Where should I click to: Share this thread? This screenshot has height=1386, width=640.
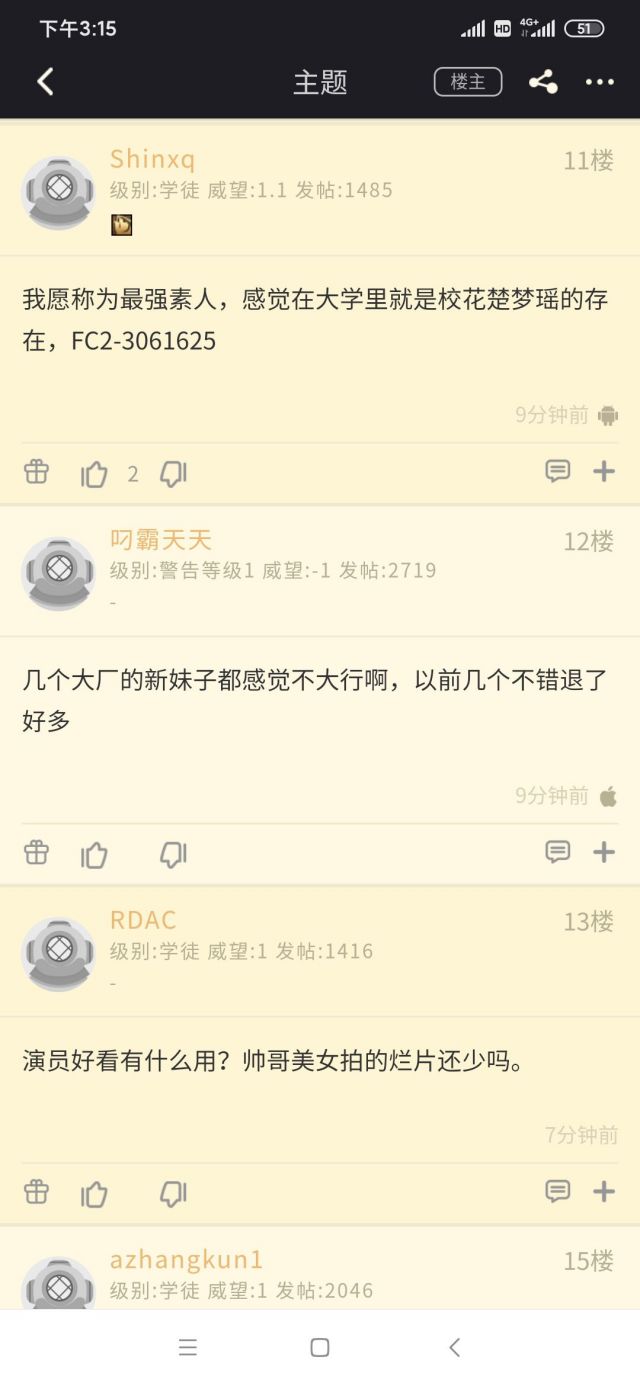click(543, 82)
